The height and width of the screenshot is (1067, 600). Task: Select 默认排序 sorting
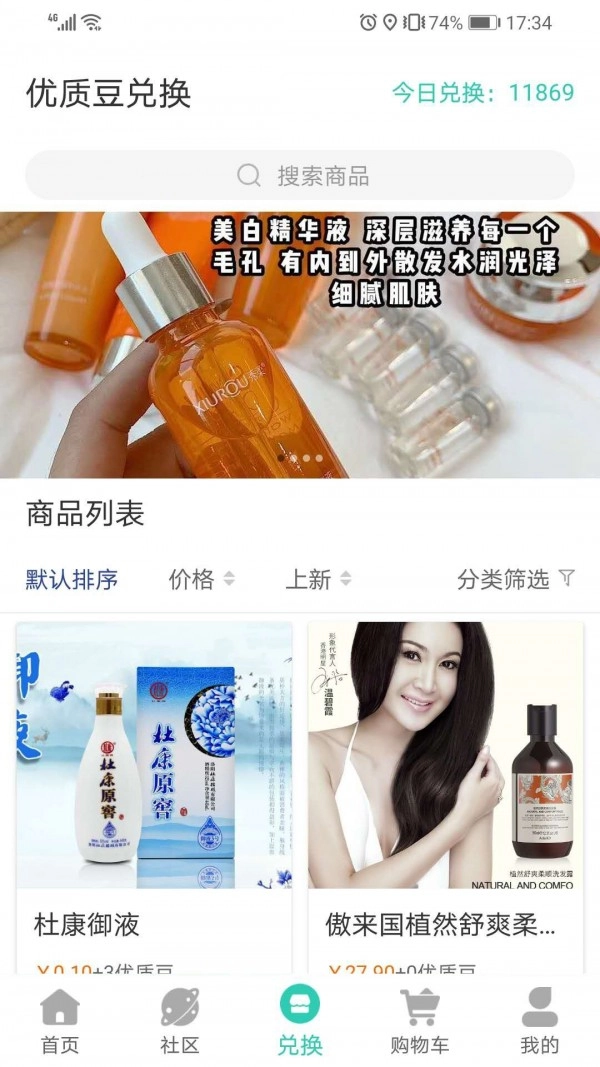pos(72,579)
